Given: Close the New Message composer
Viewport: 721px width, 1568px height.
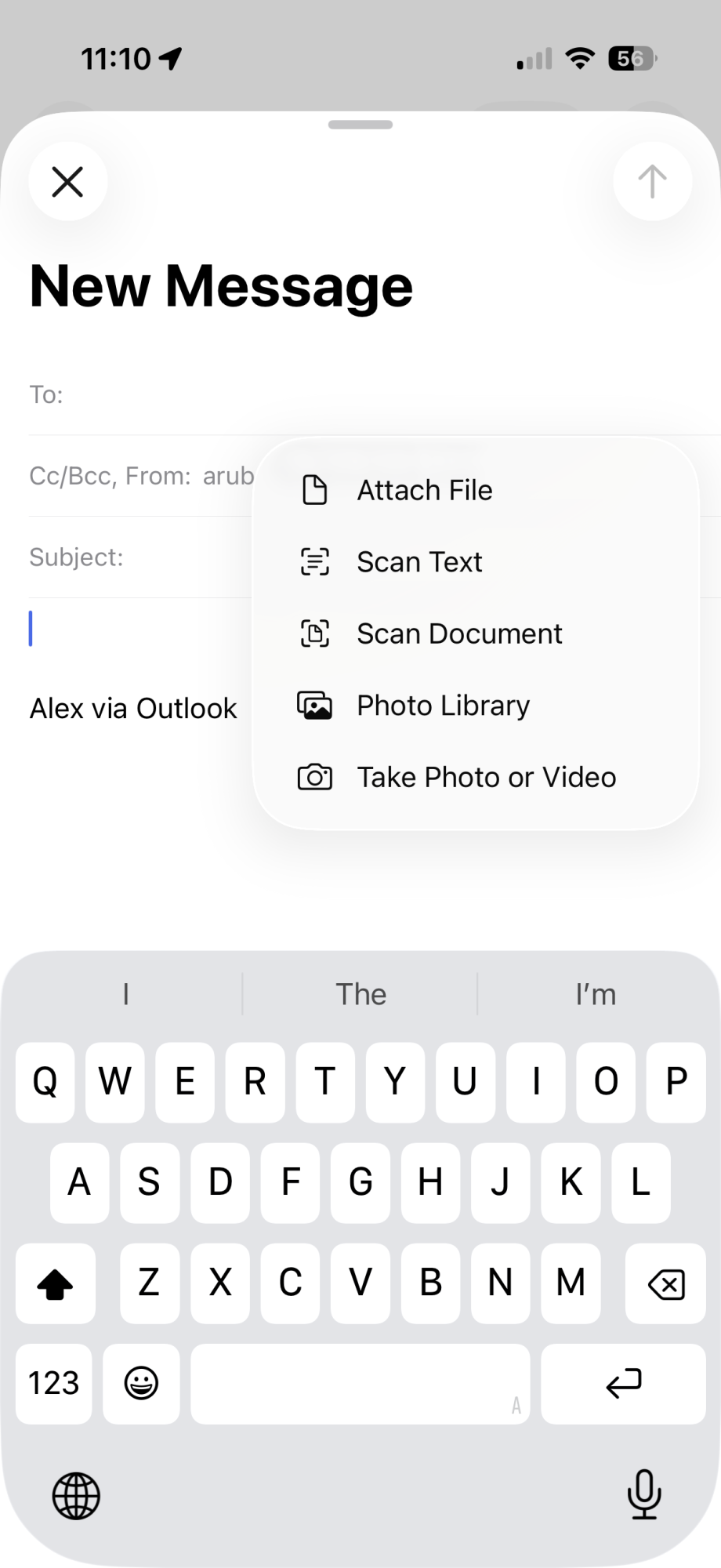Looking at the screenshot, I should pos(67,182).
